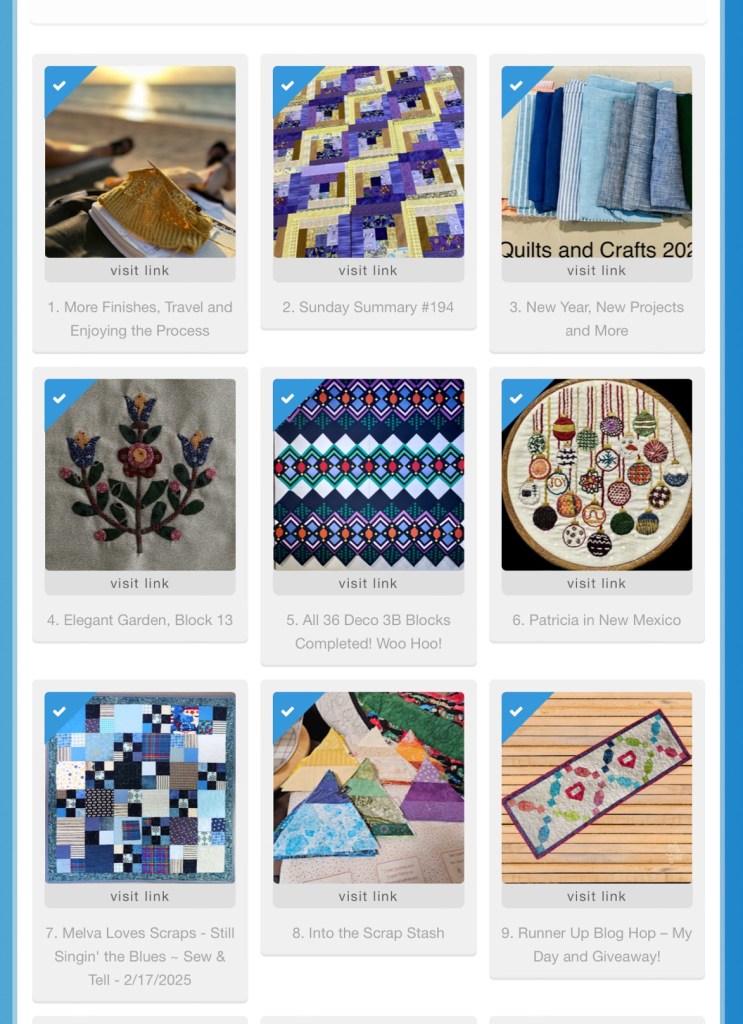The width and height of the screenshot is (743, 1024).
Task: View the Elegant Garden, Block 13 embroidery image
Action: pos(140,474)
